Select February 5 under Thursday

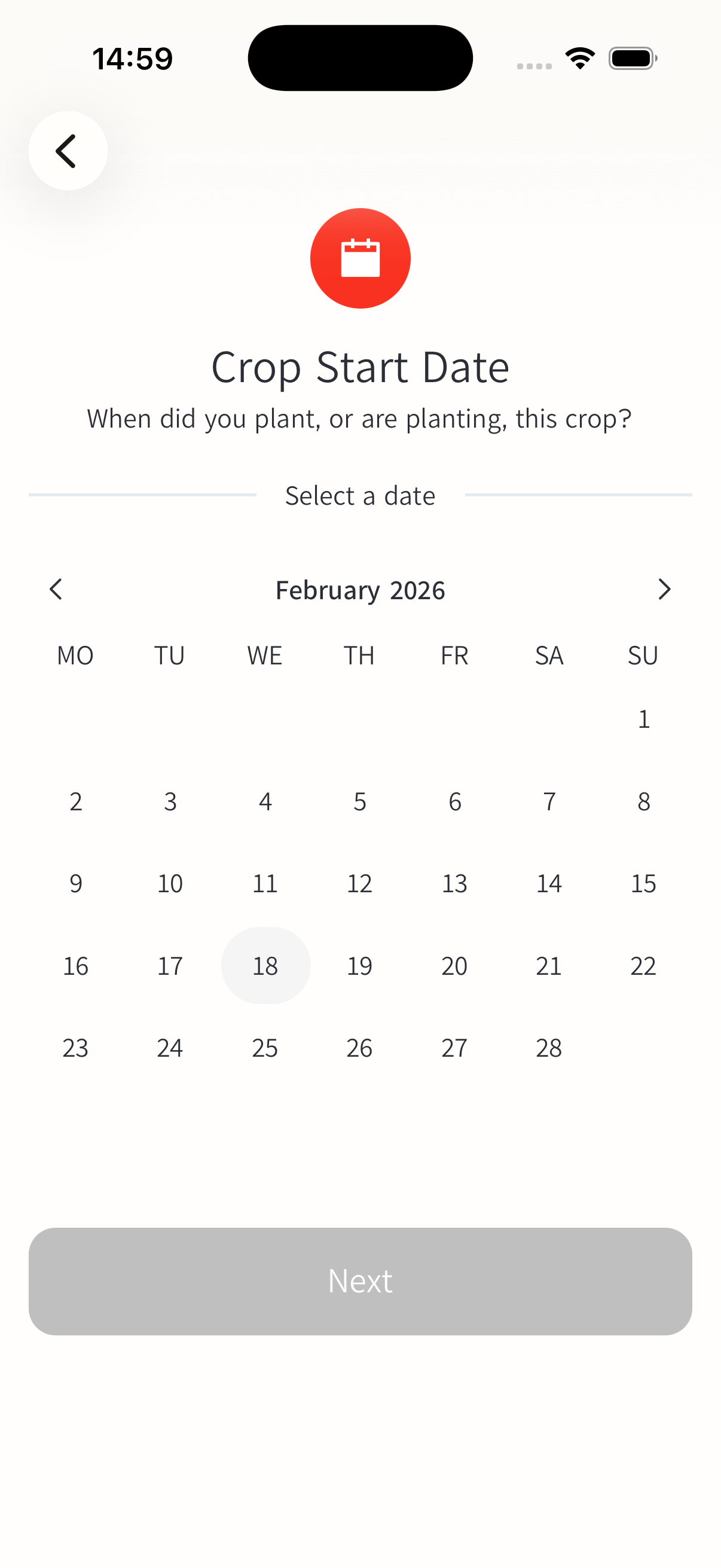click(359, 801)
